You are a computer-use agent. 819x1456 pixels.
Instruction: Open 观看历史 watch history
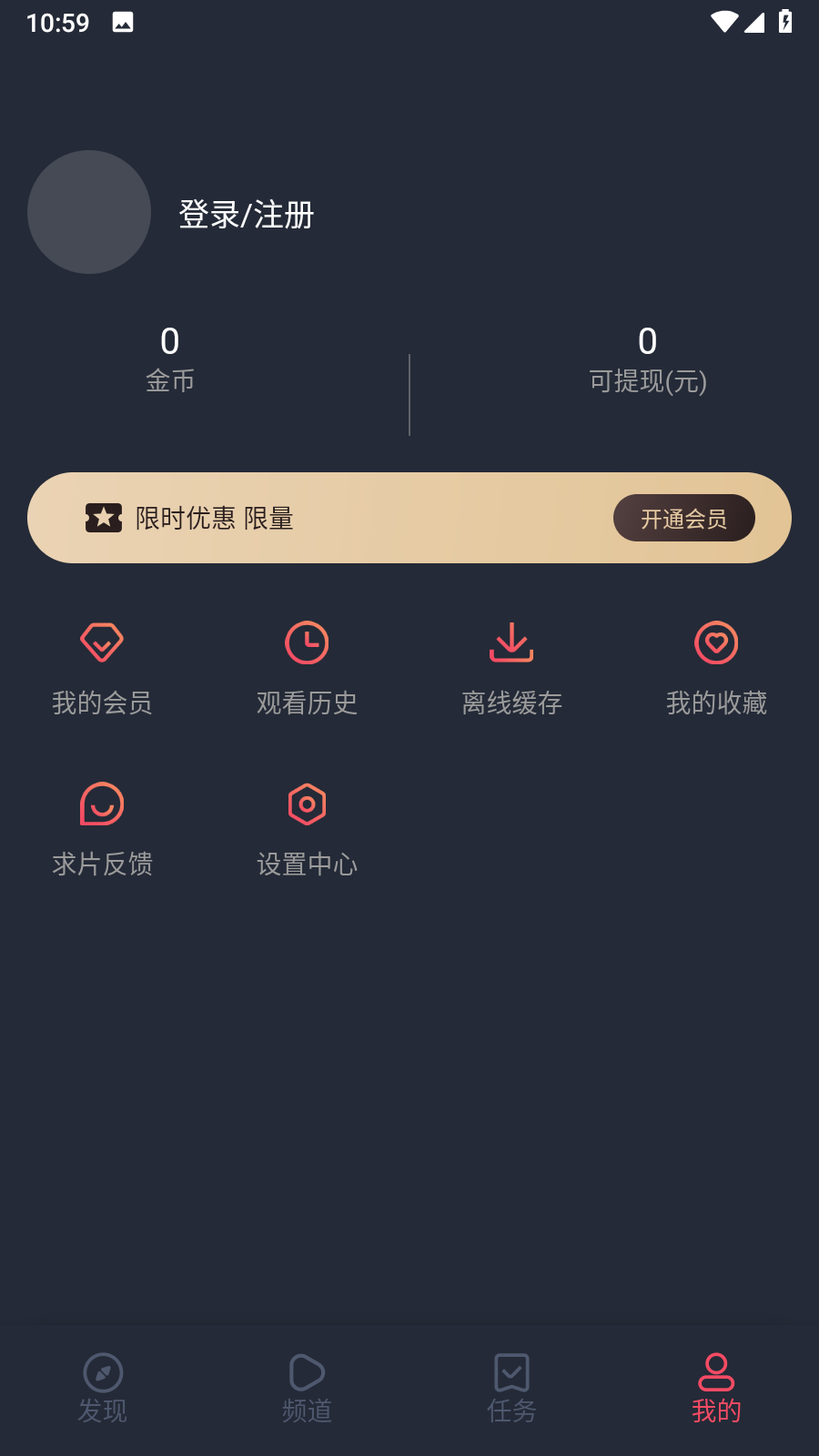tap(307, 668)
